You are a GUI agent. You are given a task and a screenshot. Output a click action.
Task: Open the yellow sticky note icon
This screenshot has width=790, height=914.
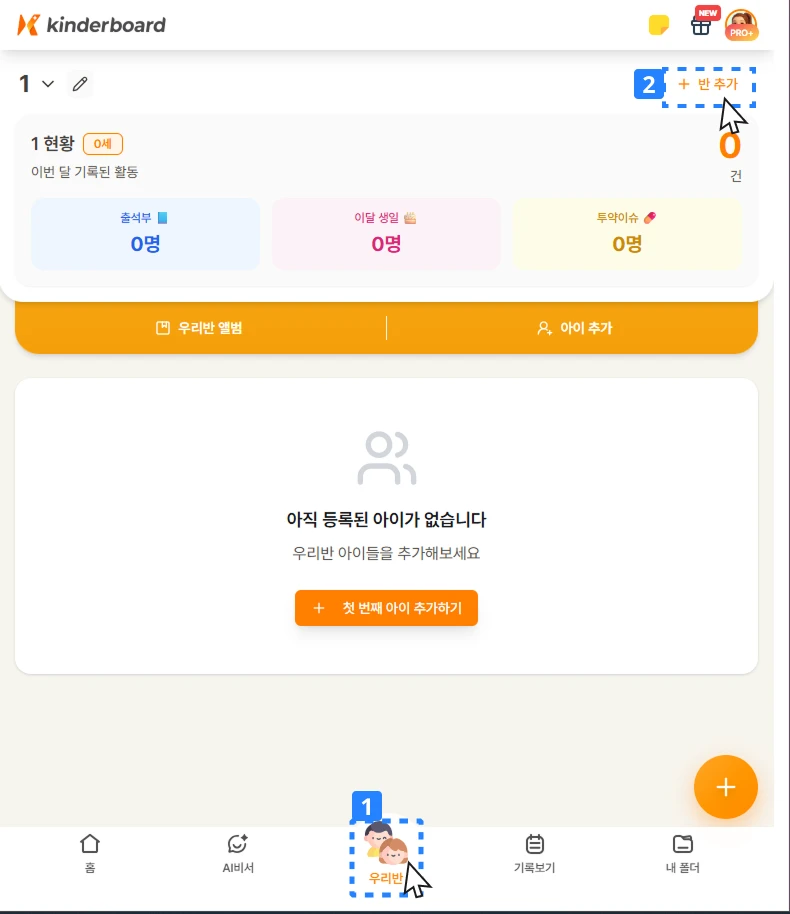tap(658, 25)
